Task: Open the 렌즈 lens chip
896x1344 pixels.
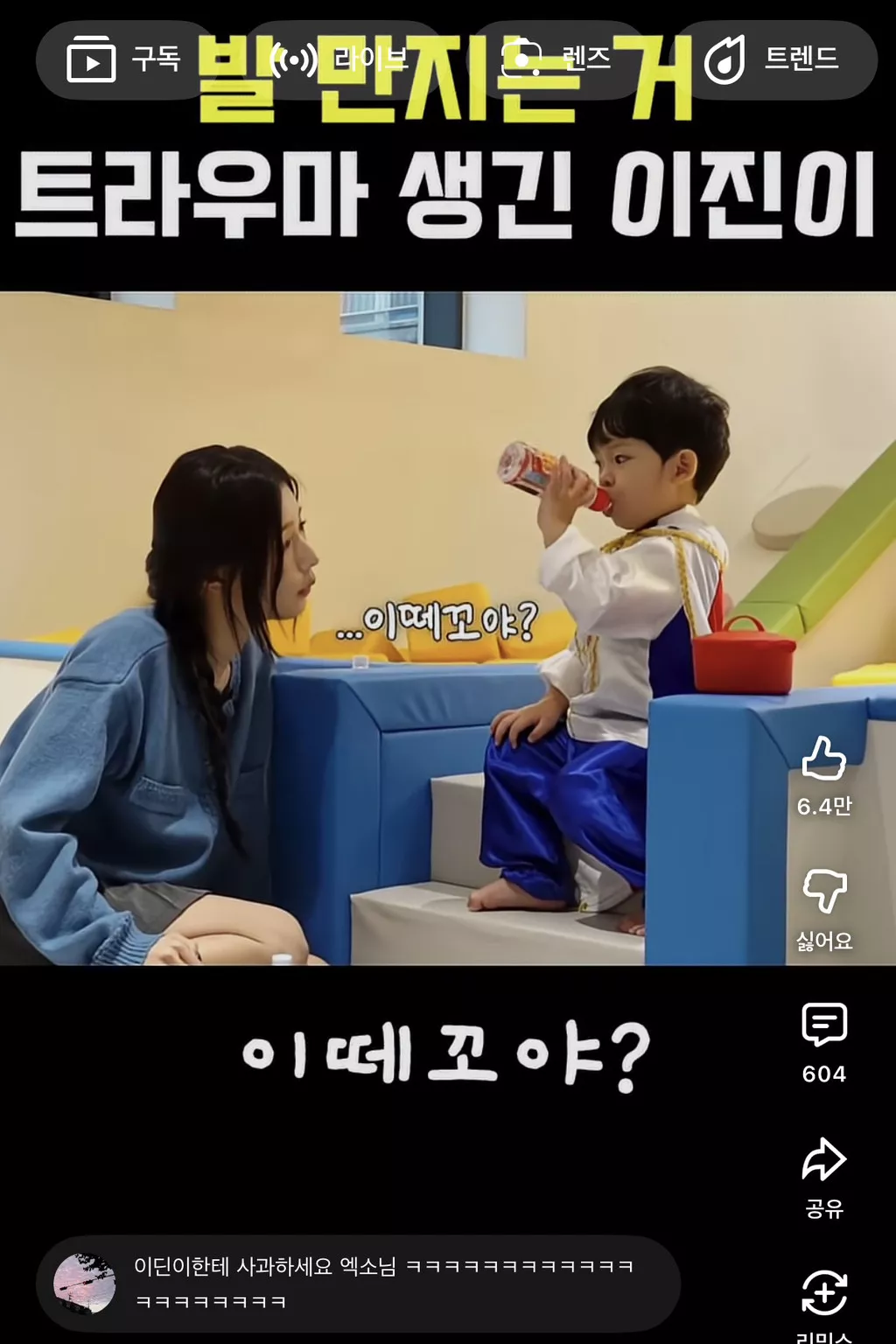Action: [556, 60]
